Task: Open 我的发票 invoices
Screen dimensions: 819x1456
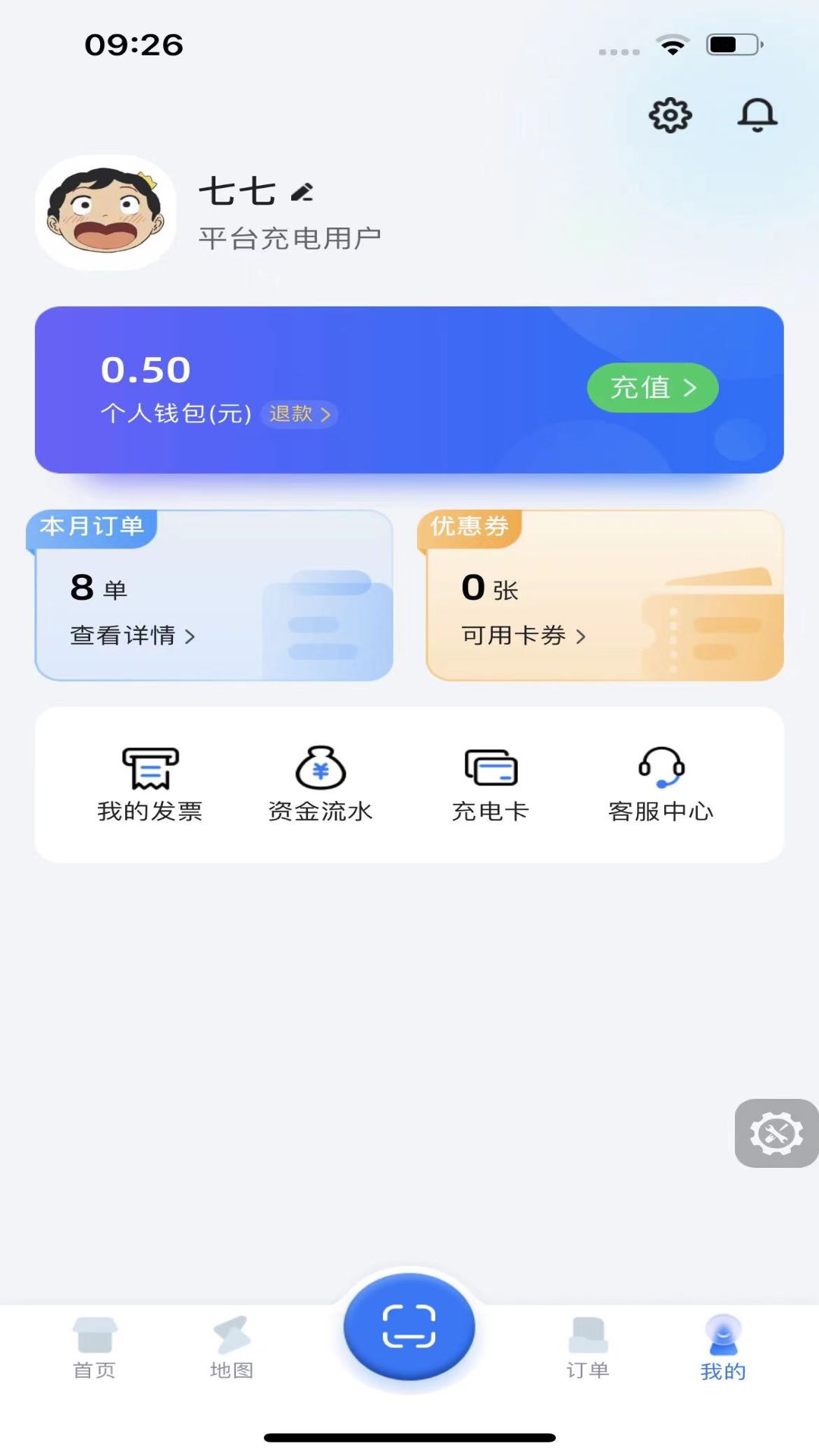Action: [150, 785]
